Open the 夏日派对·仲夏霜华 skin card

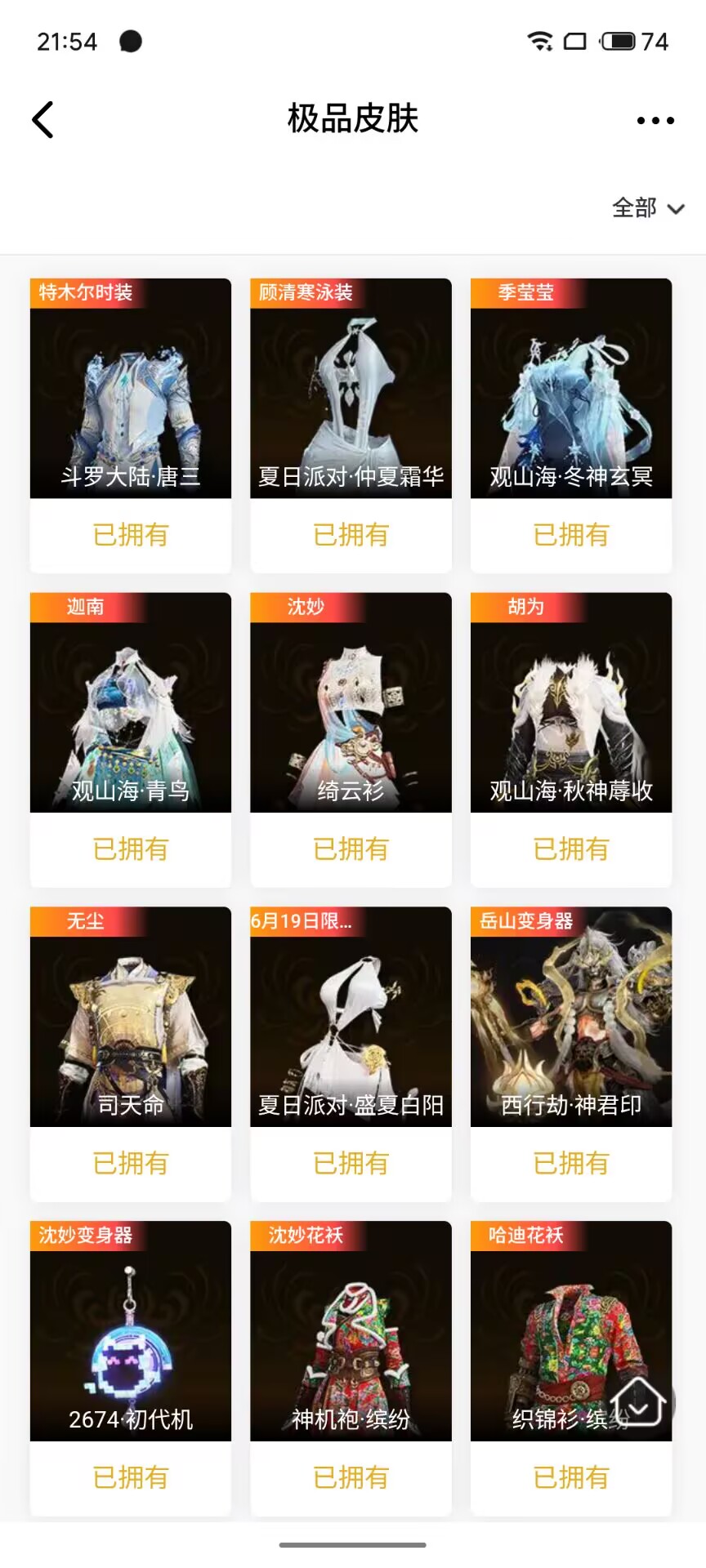351,389
